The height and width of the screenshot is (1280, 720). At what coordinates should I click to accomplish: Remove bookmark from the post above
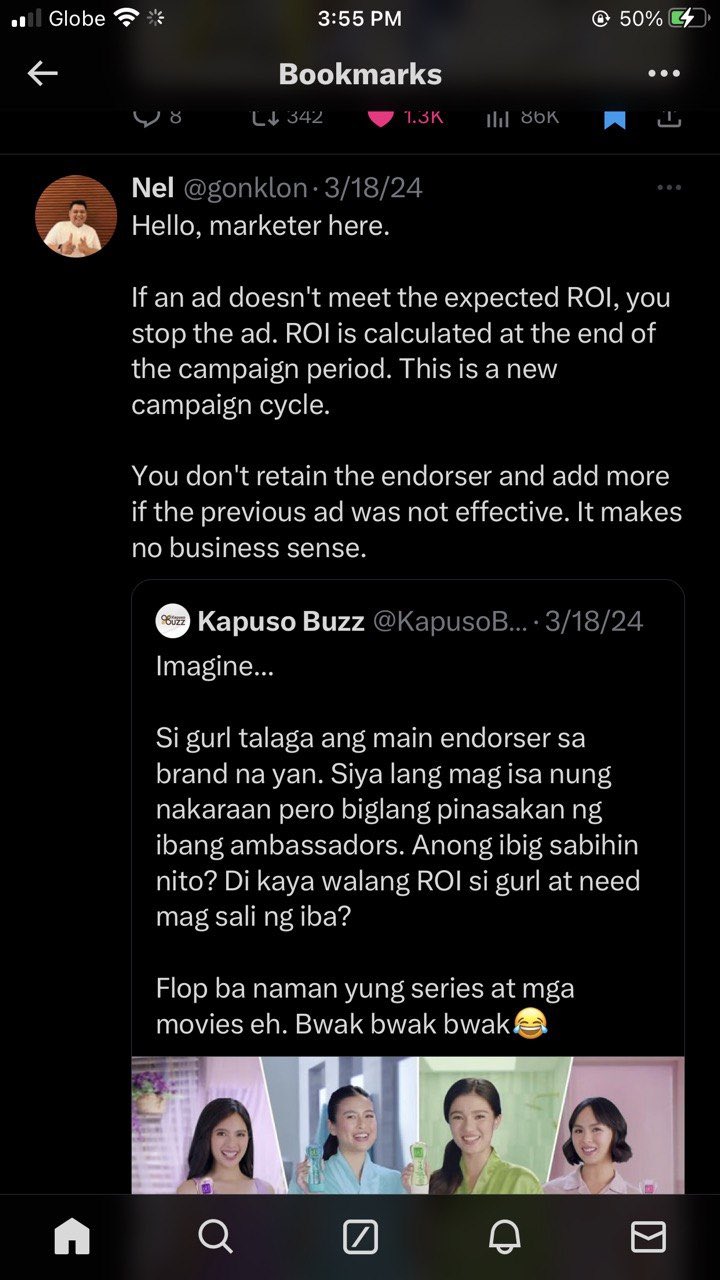pos(614,118)
